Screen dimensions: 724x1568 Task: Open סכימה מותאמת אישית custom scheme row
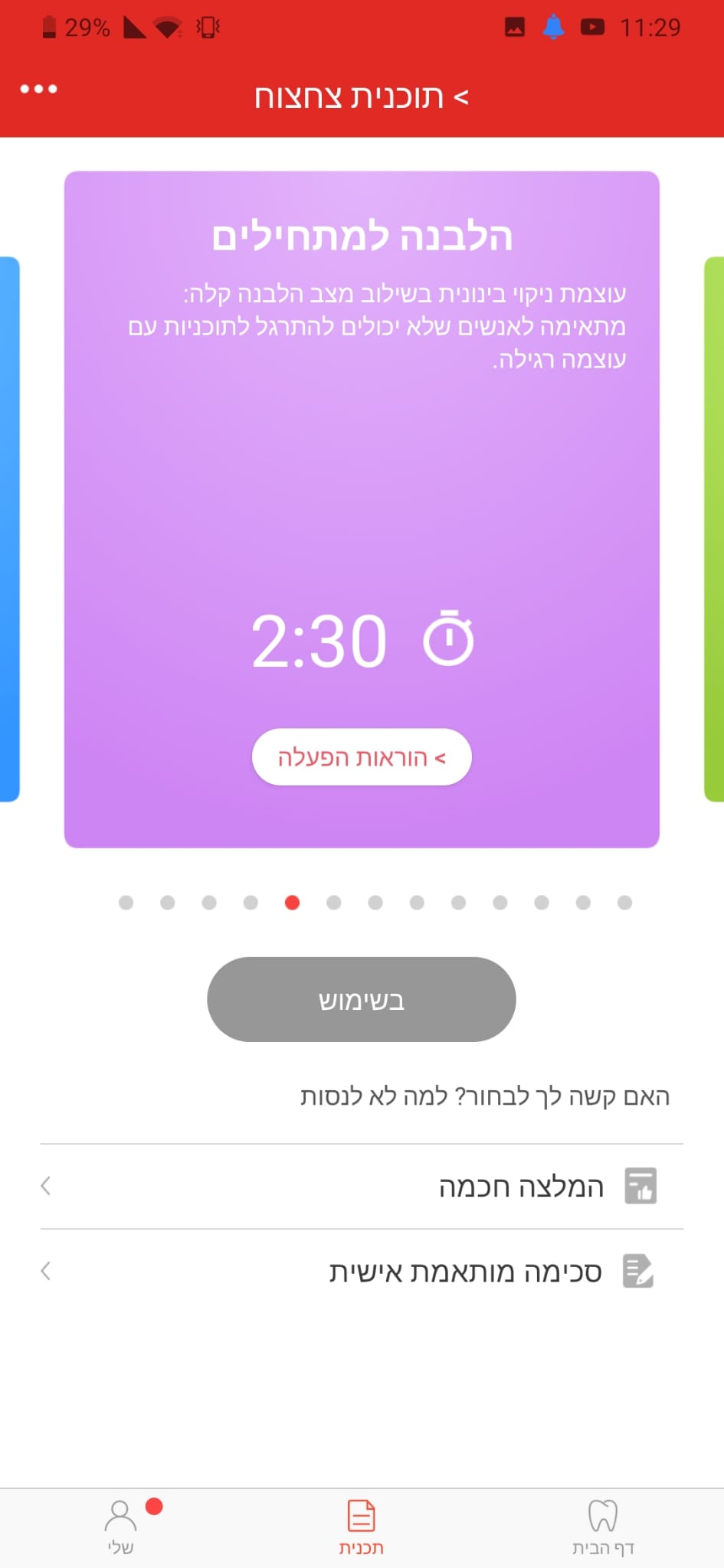tap(362, 1272)
